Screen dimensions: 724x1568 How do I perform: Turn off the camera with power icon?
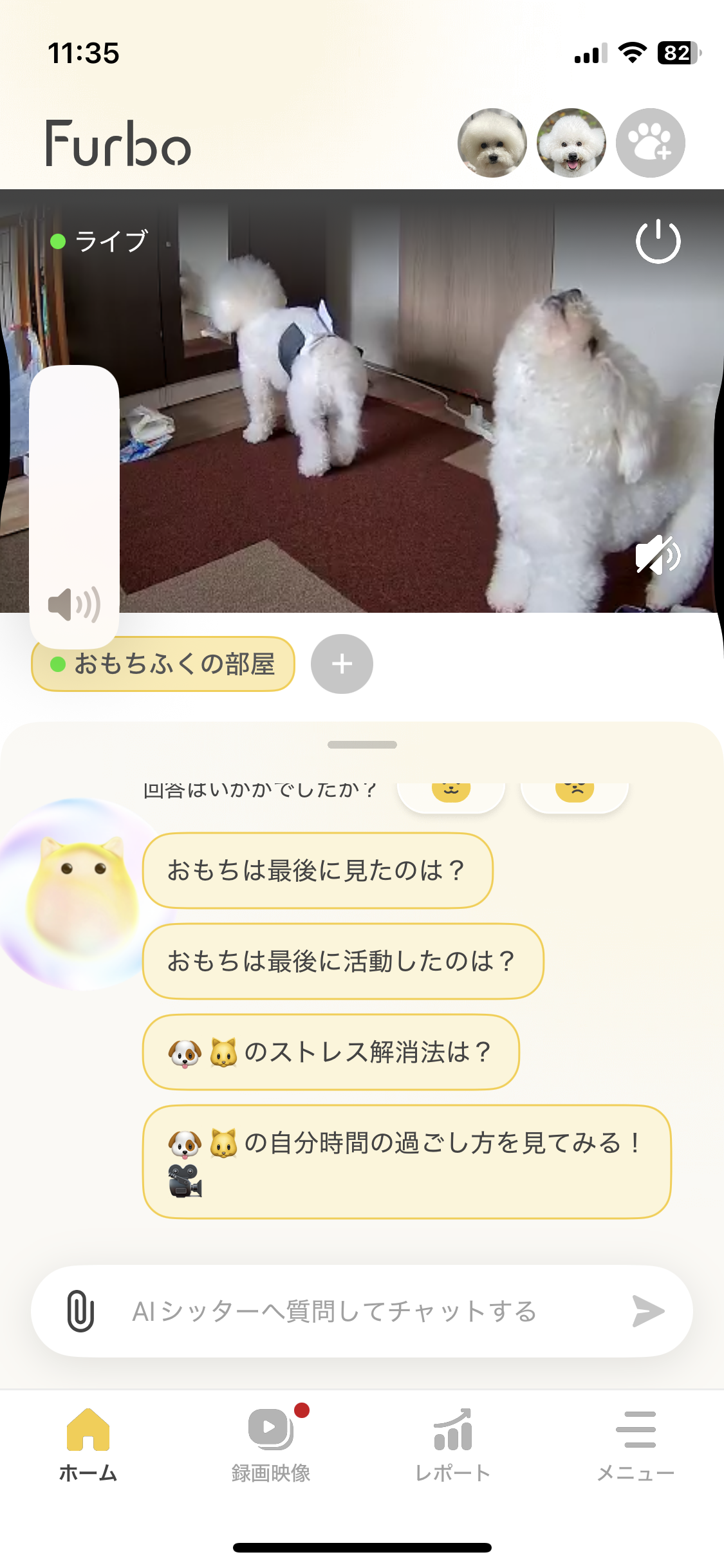(x=658, y=242)
